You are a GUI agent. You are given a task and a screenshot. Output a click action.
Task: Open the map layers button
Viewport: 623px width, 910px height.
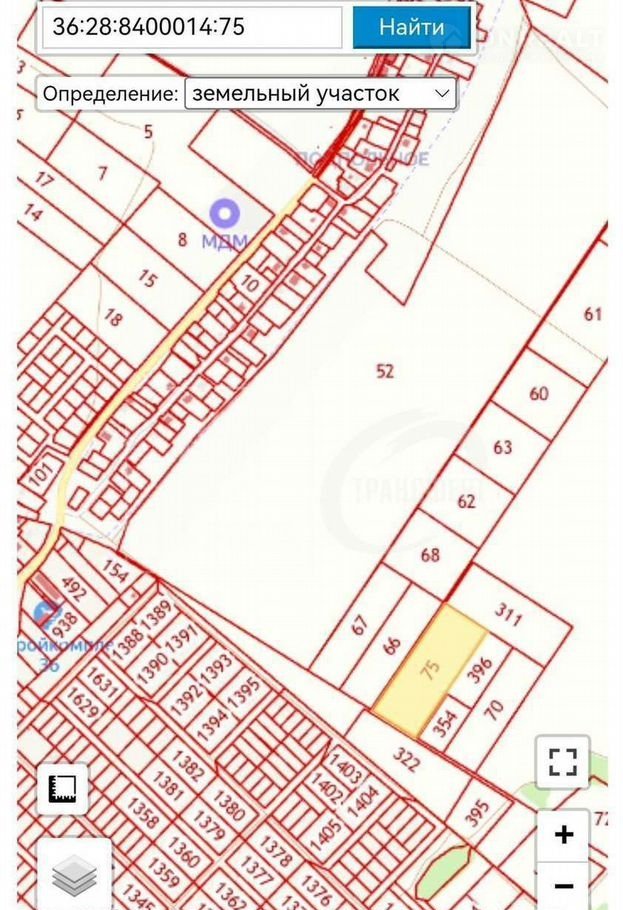pos(73,876)
